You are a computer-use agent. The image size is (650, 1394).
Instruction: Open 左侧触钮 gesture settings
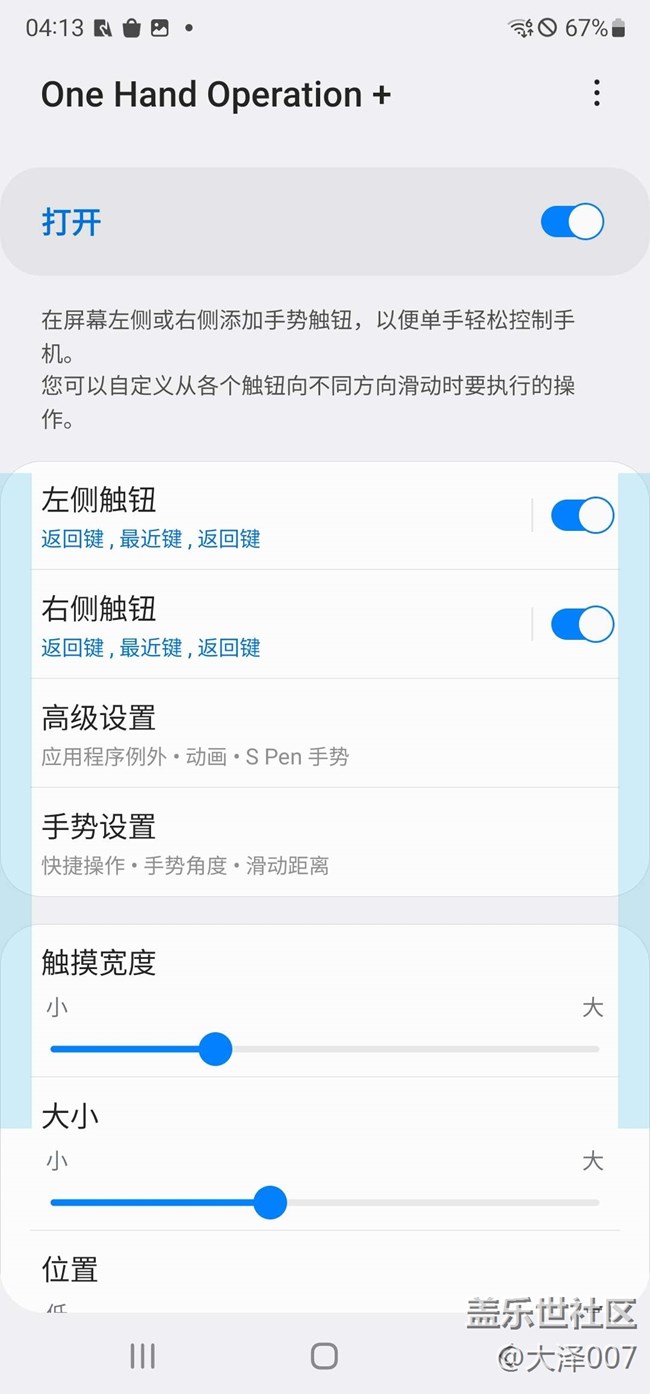280,516
